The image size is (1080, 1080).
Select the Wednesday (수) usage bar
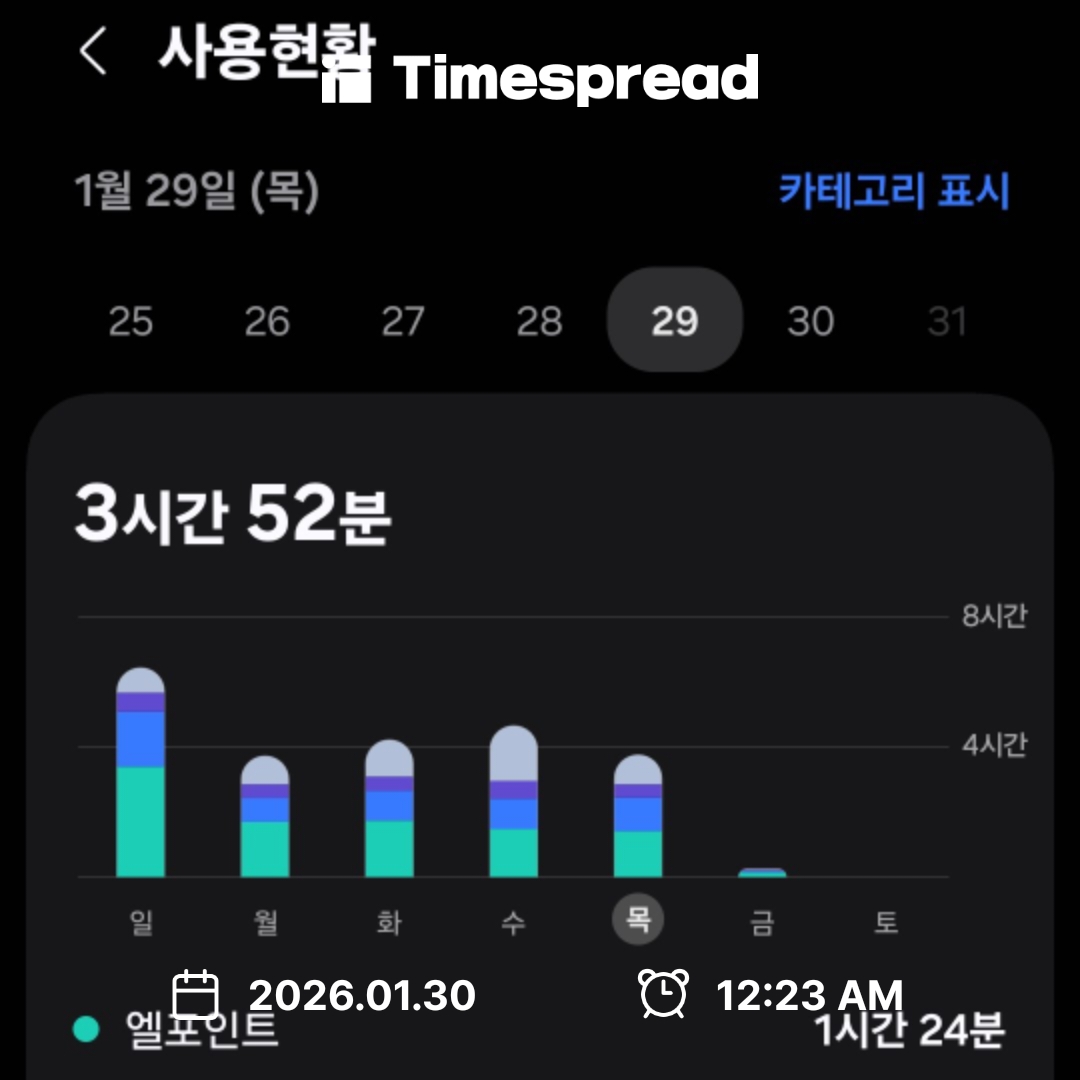[x=513, y=805]
